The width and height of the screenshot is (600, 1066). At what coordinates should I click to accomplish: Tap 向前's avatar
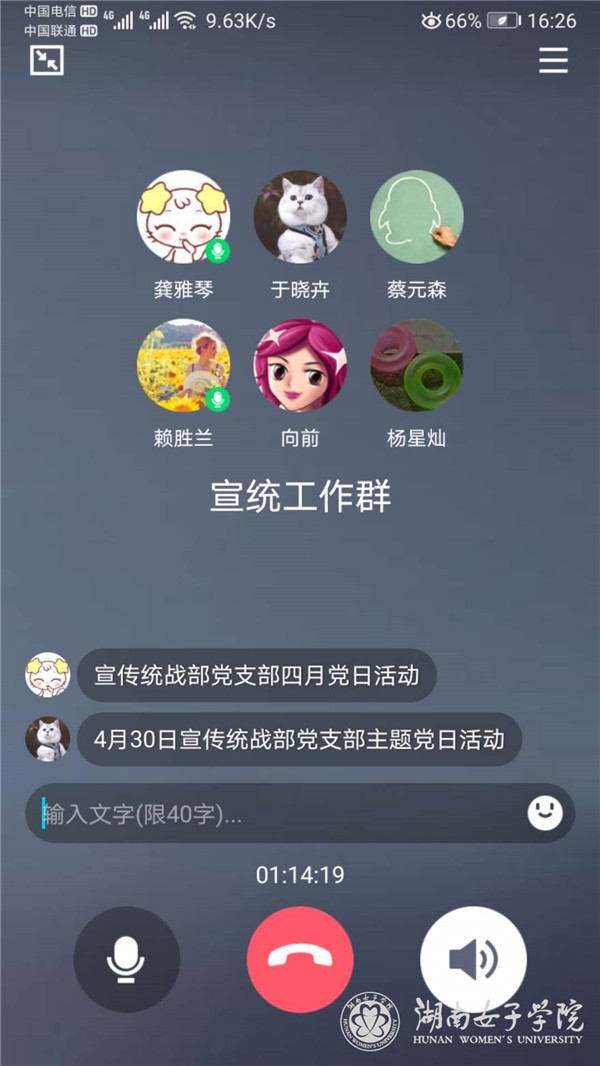pyautogui.click(x=300, y=365)
